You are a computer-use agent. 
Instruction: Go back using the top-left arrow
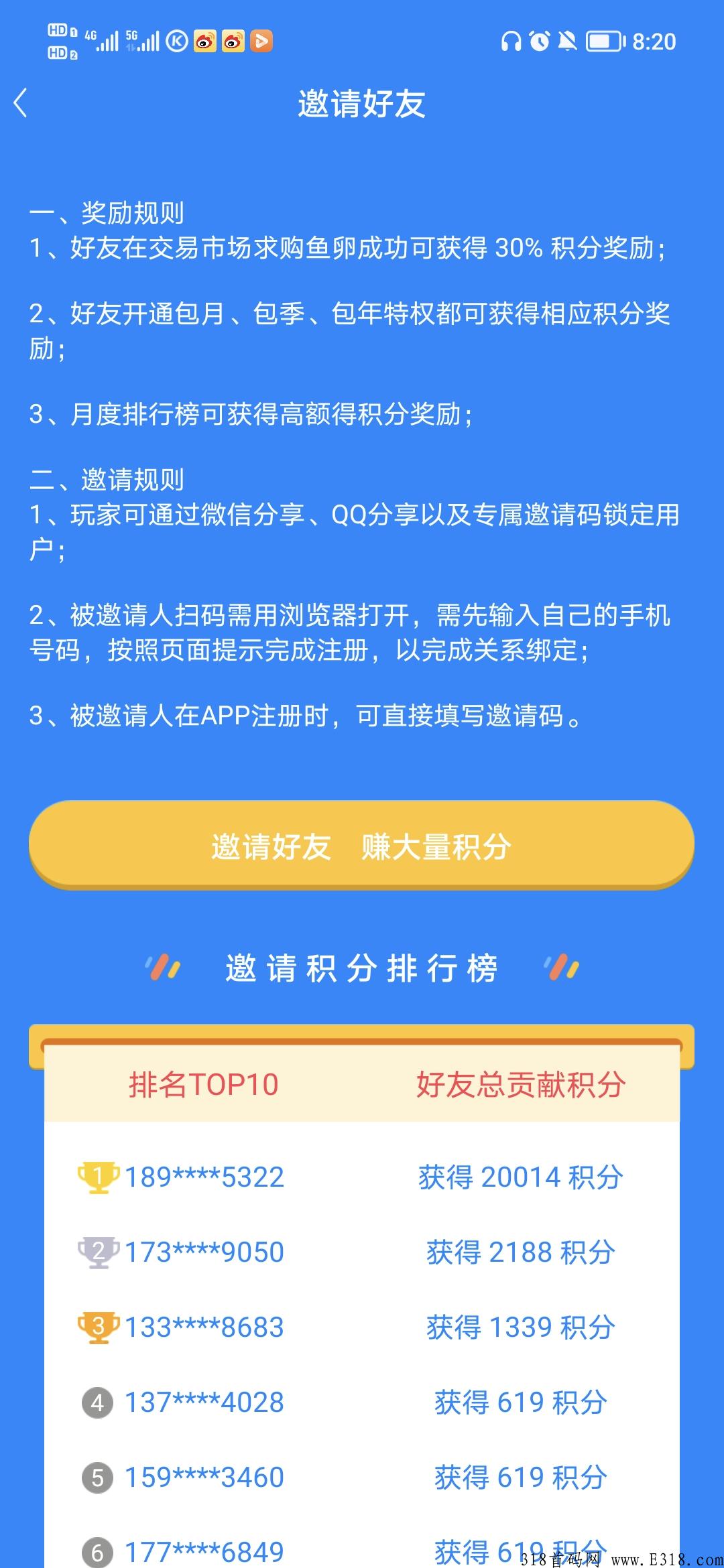point(21,103)
